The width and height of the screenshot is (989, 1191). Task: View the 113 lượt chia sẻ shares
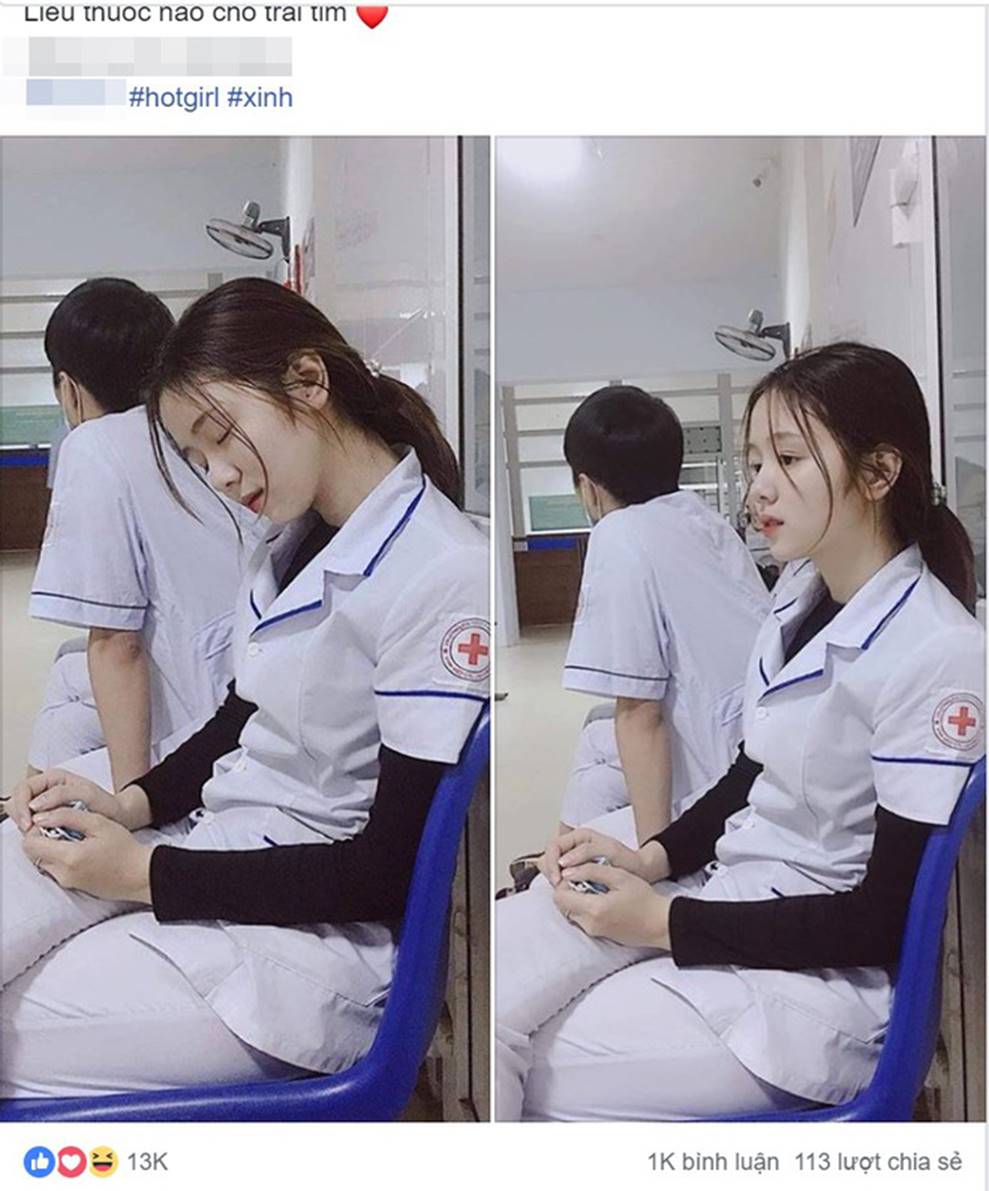[x=877, y=1162]
